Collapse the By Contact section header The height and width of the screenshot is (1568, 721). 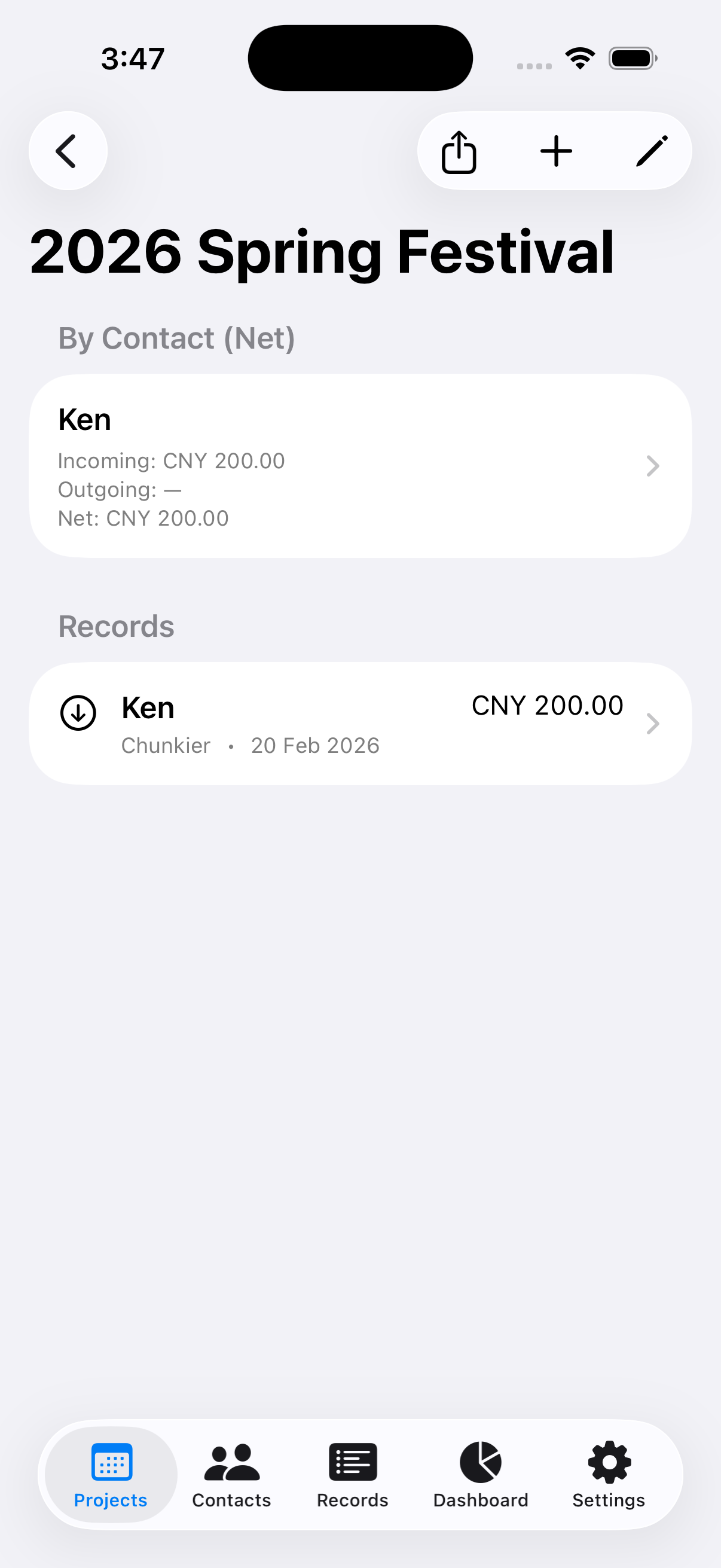[176, 337]
